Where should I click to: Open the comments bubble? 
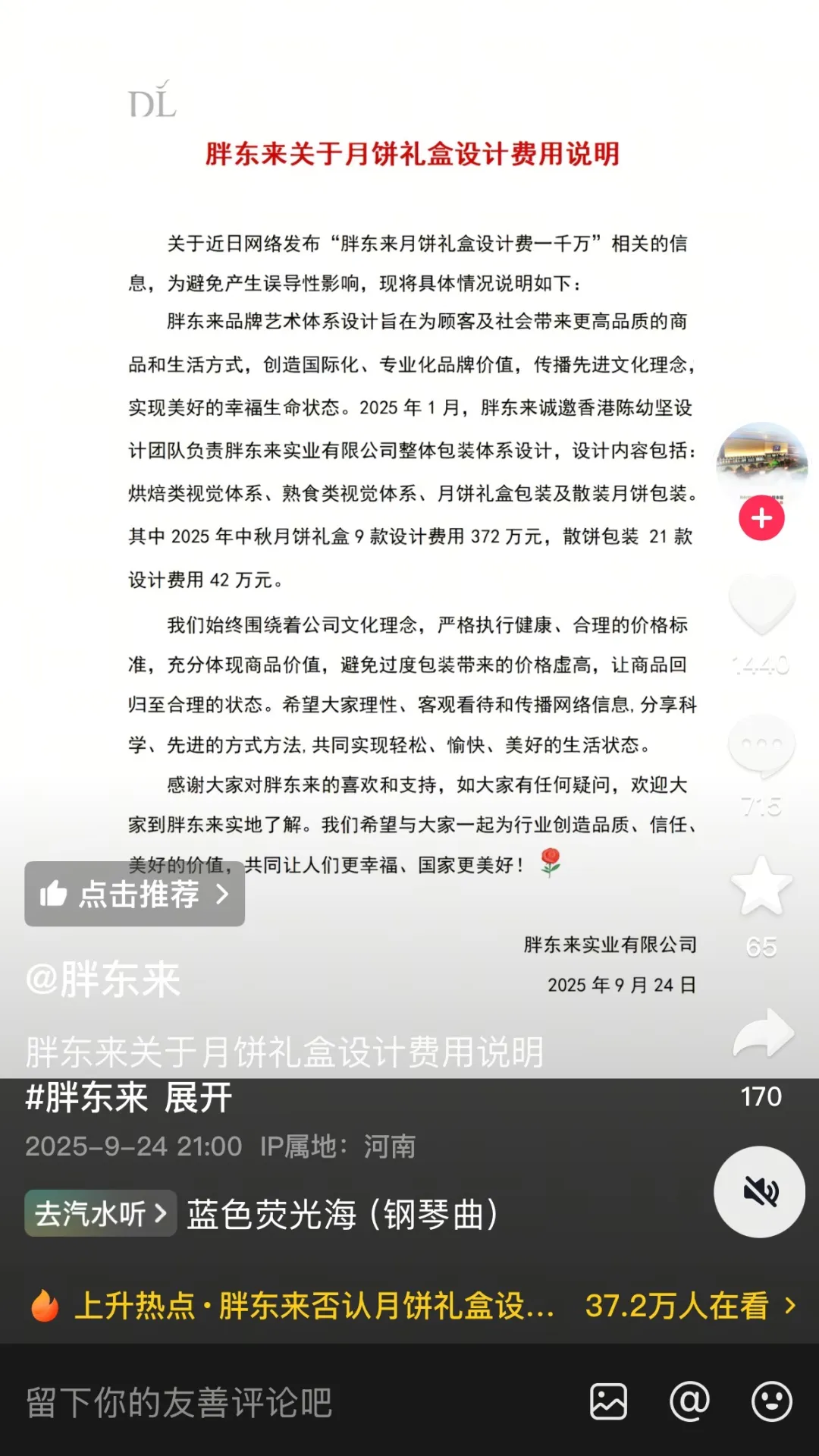pyautogui.click(x=761, y=747)
